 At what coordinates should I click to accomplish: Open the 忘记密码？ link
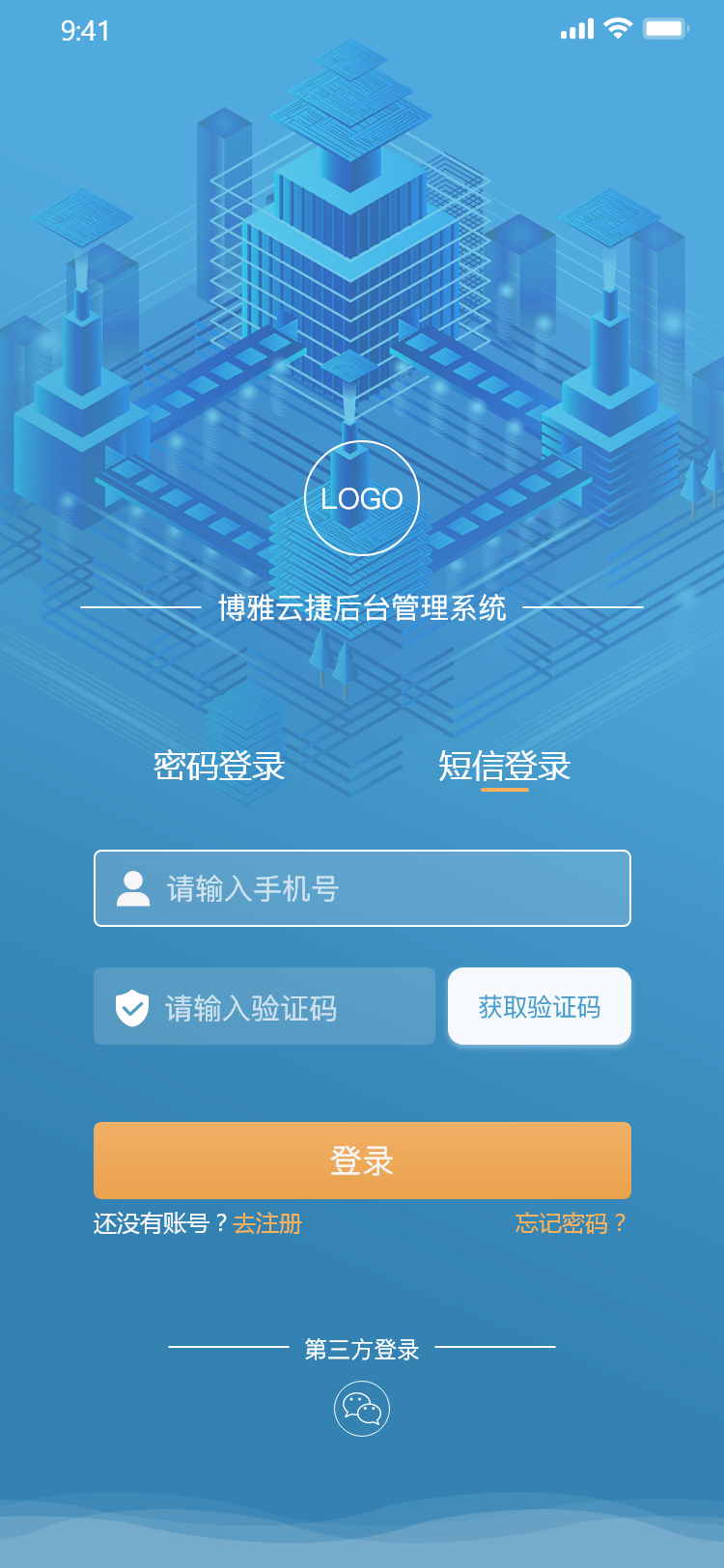click(571, 1223)
